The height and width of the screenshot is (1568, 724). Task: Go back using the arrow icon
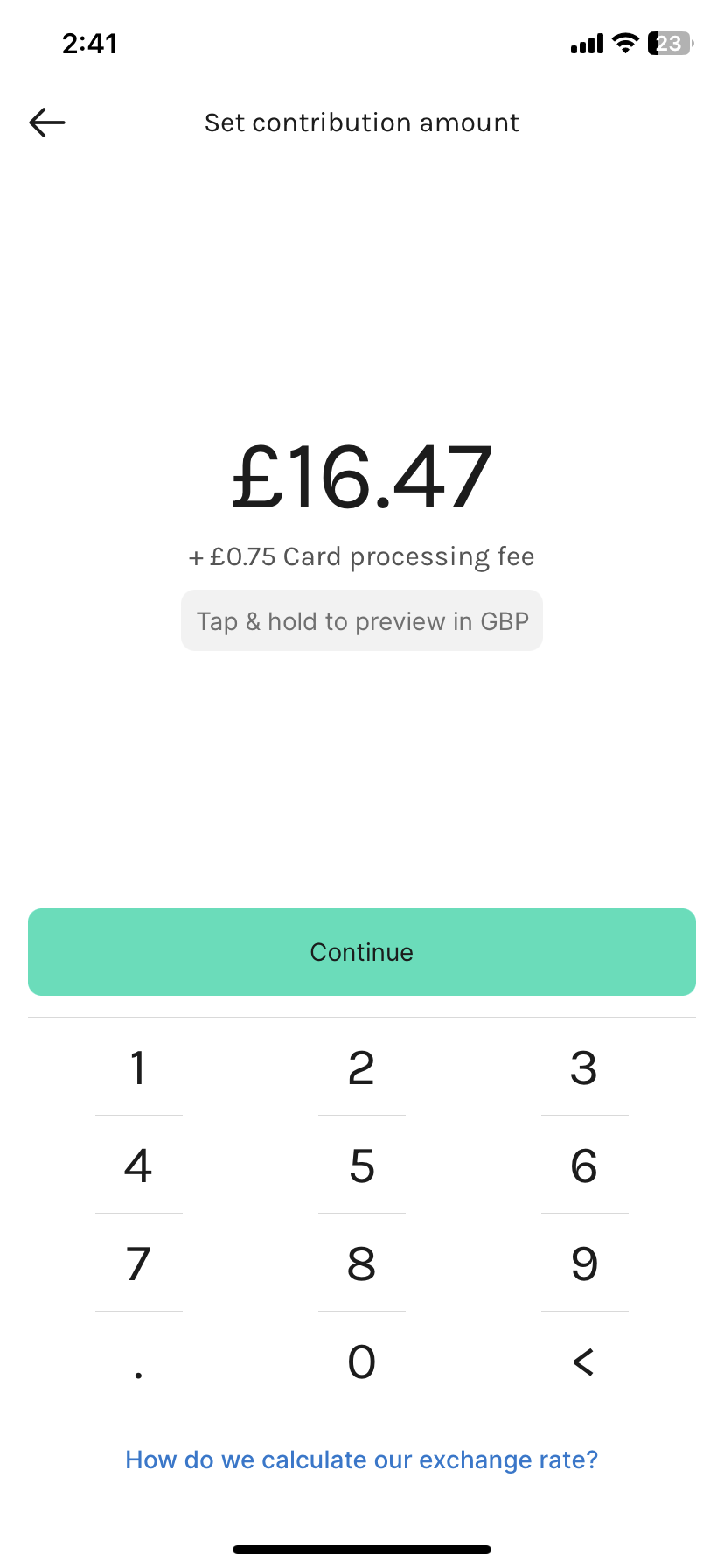pyautogui.click(x=47, y=122)
